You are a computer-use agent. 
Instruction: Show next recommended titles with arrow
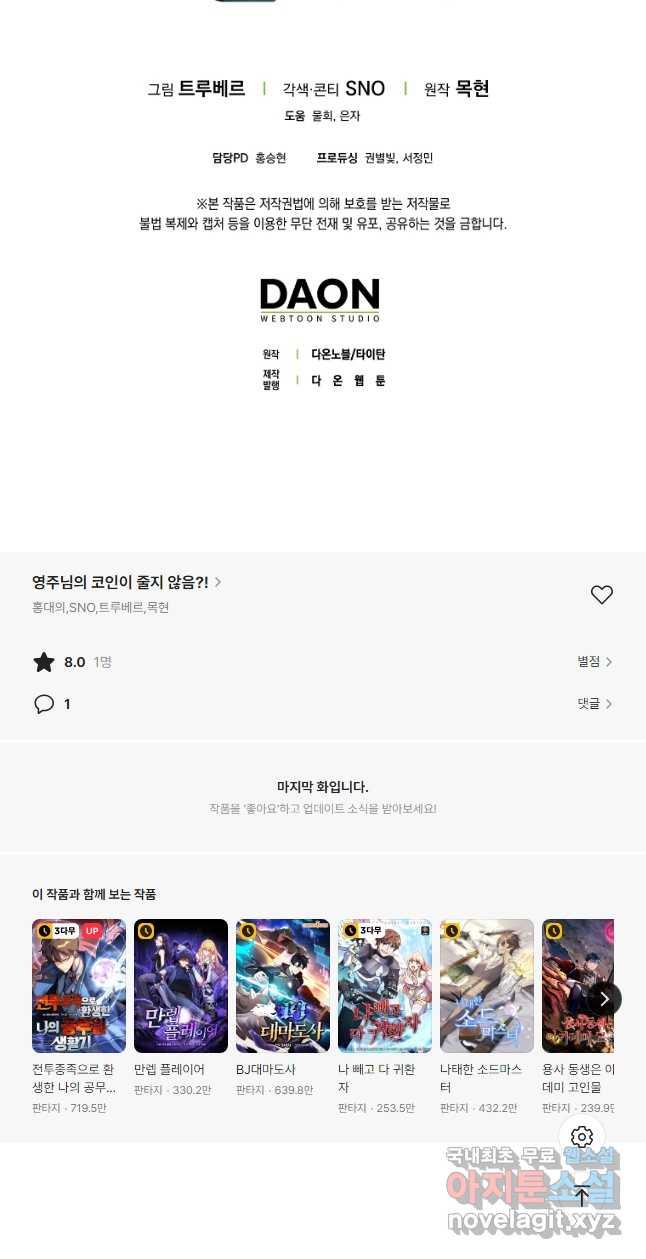604,999
